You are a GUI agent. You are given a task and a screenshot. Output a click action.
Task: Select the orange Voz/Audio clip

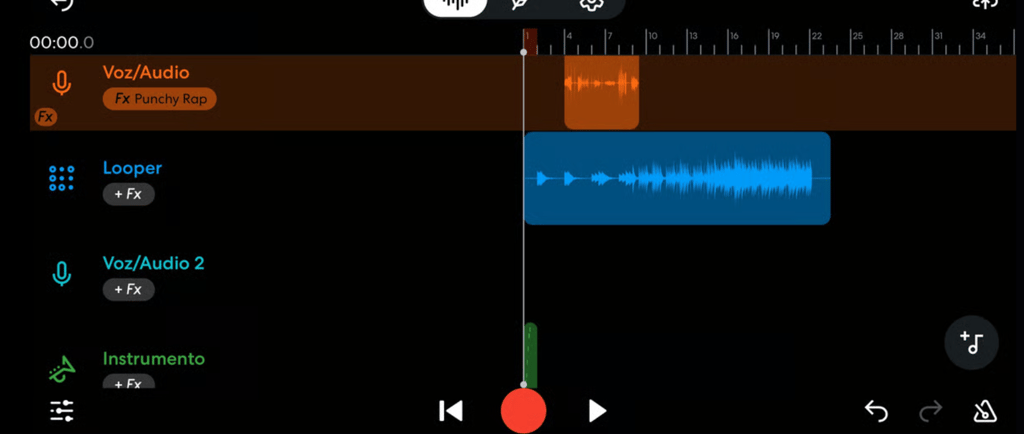601,92
